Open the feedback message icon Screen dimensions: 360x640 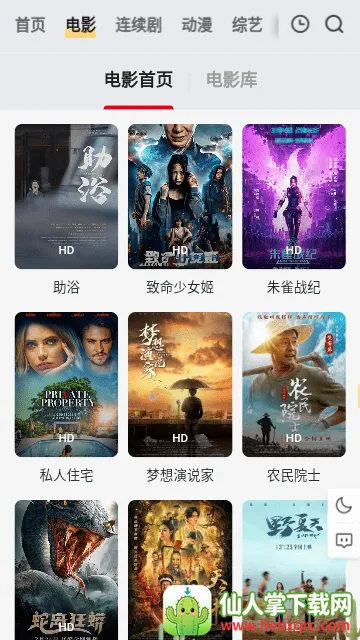[344, 540]
